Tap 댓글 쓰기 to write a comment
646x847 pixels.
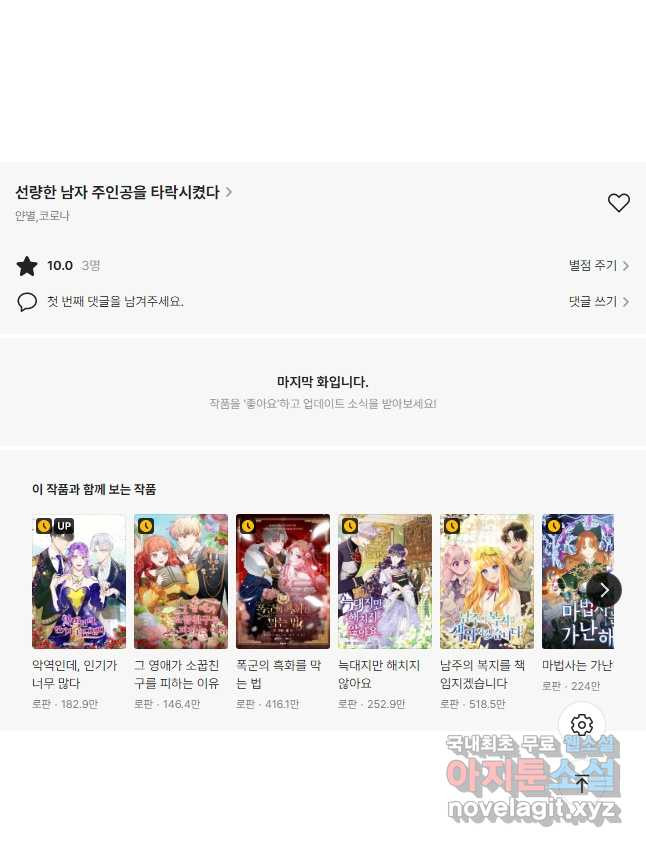coord(598,301)
